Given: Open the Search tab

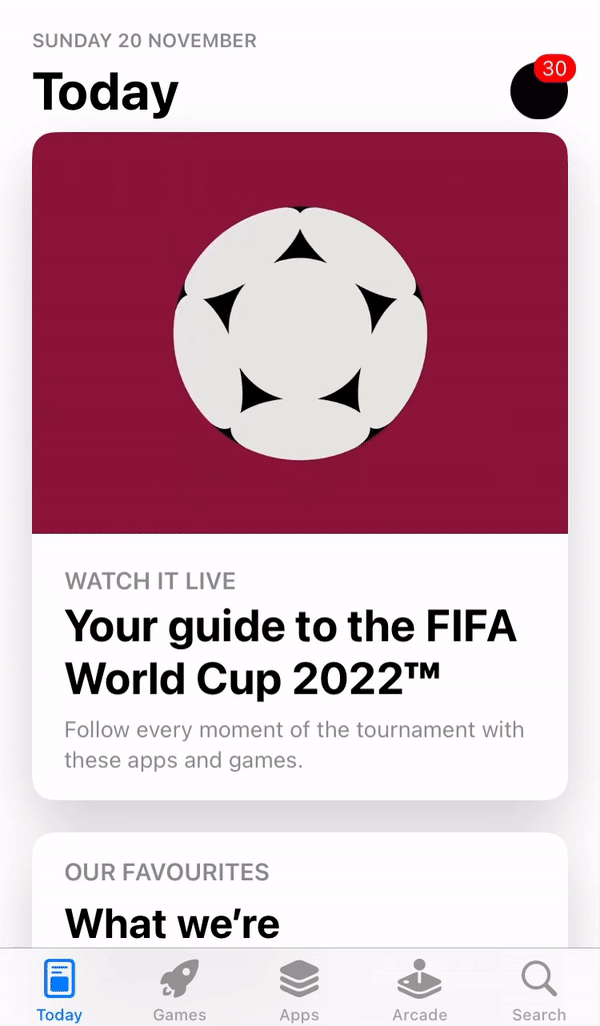Looking at the screenshot, I should click(x=539, y=988).
